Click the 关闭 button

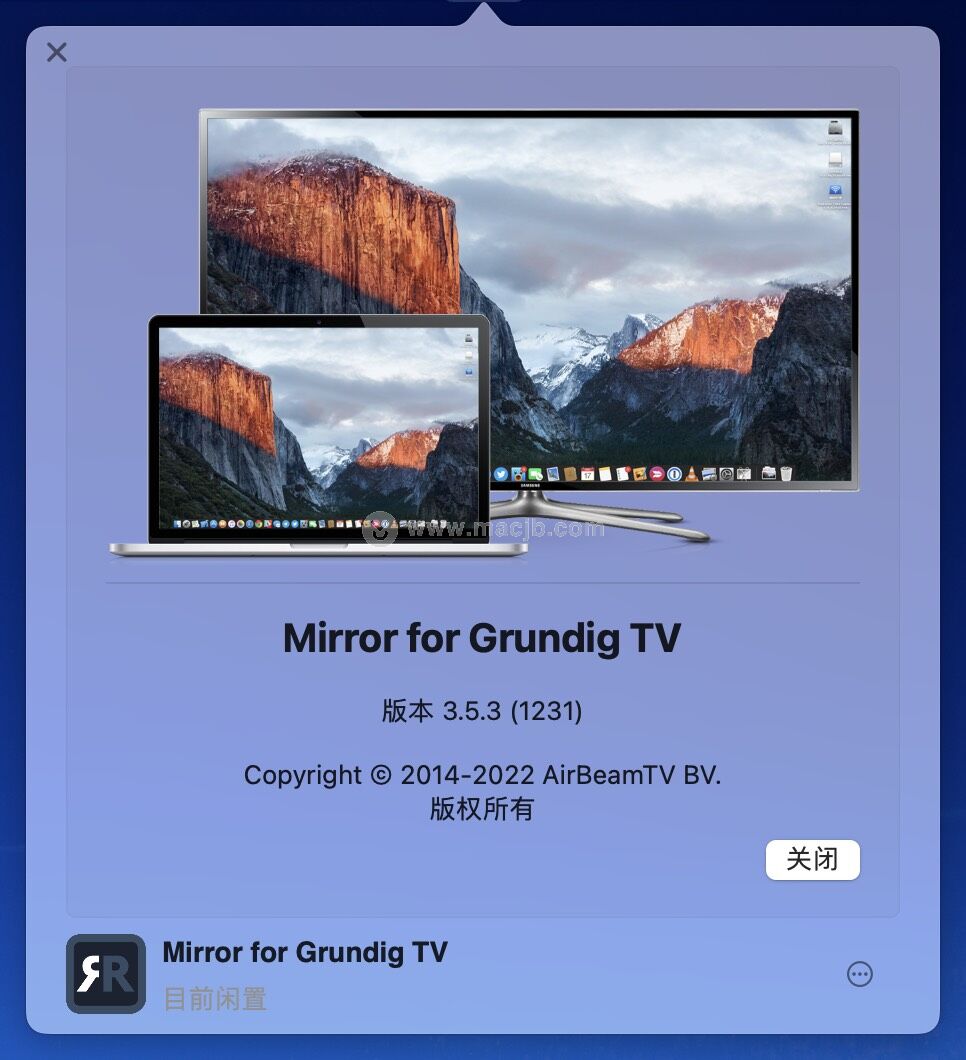click(x=812, y=860)
